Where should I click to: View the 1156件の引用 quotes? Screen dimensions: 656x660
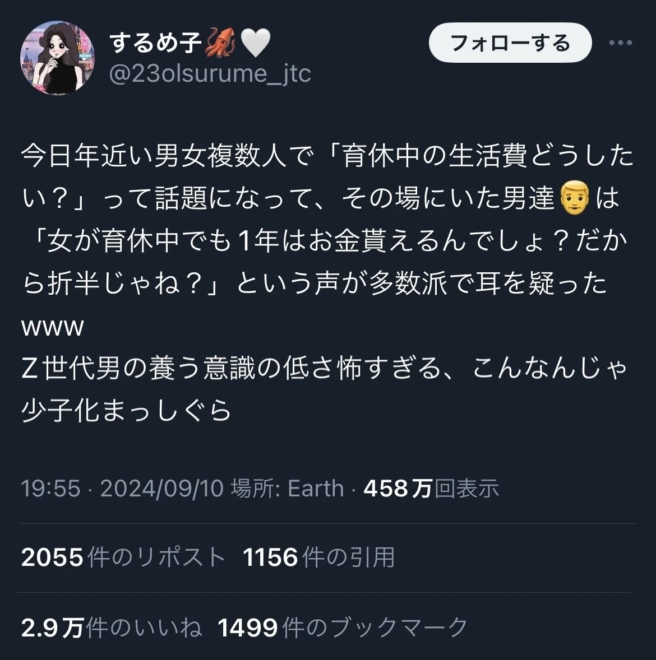(319, 557)
